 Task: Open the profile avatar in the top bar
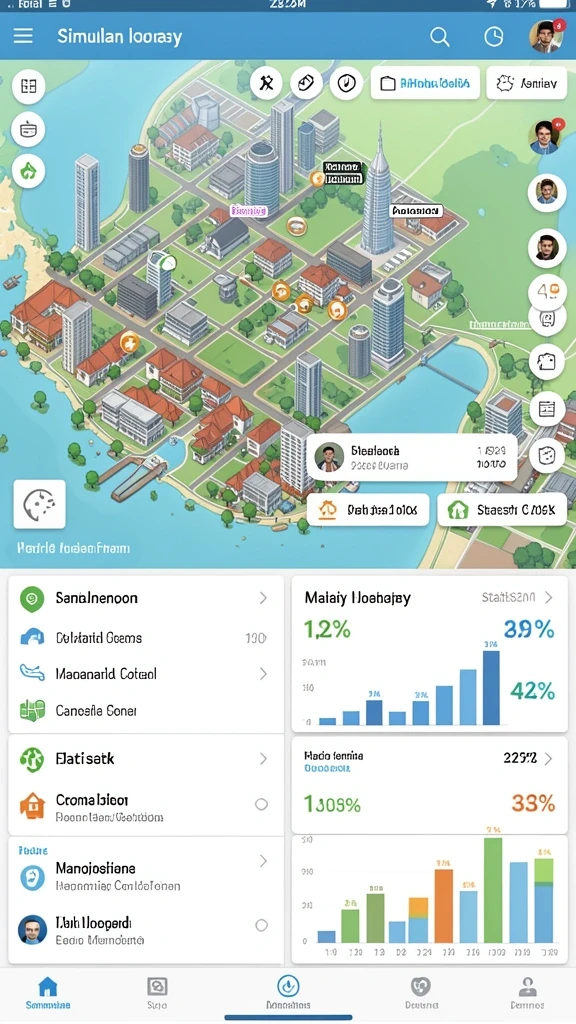point(545,36)
